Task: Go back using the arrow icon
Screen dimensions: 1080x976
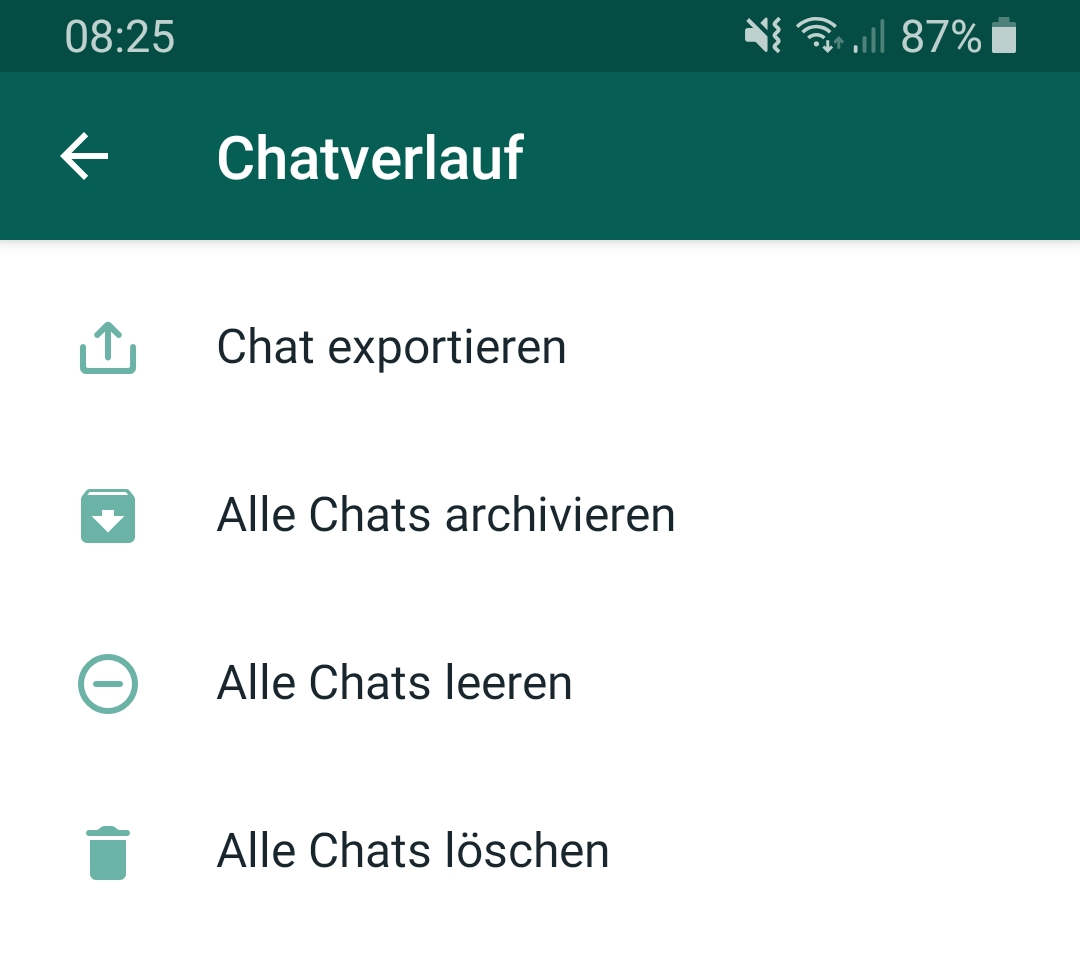Action: click(84, 157)
